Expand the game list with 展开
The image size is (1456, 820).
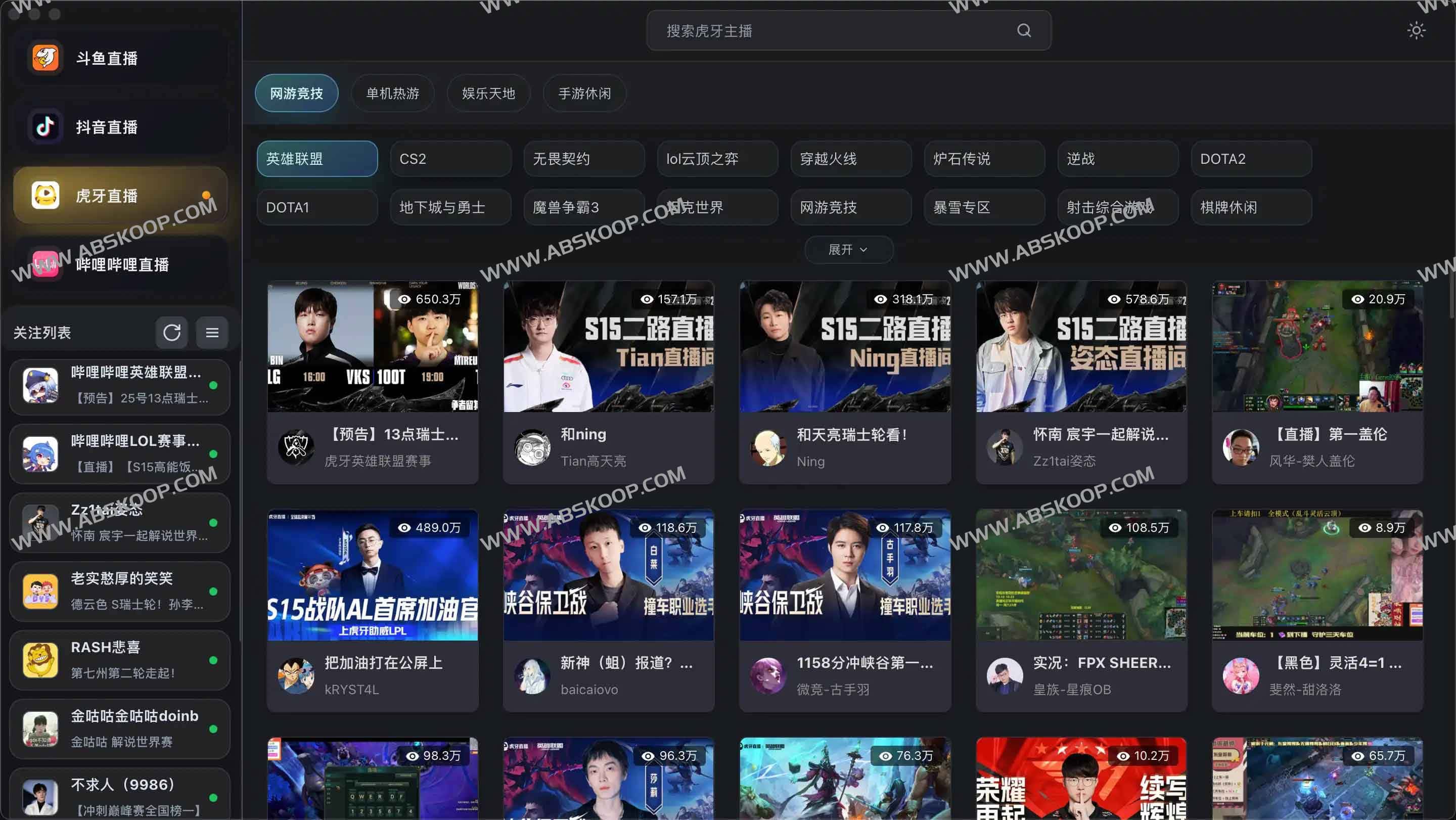click(848, 249)
